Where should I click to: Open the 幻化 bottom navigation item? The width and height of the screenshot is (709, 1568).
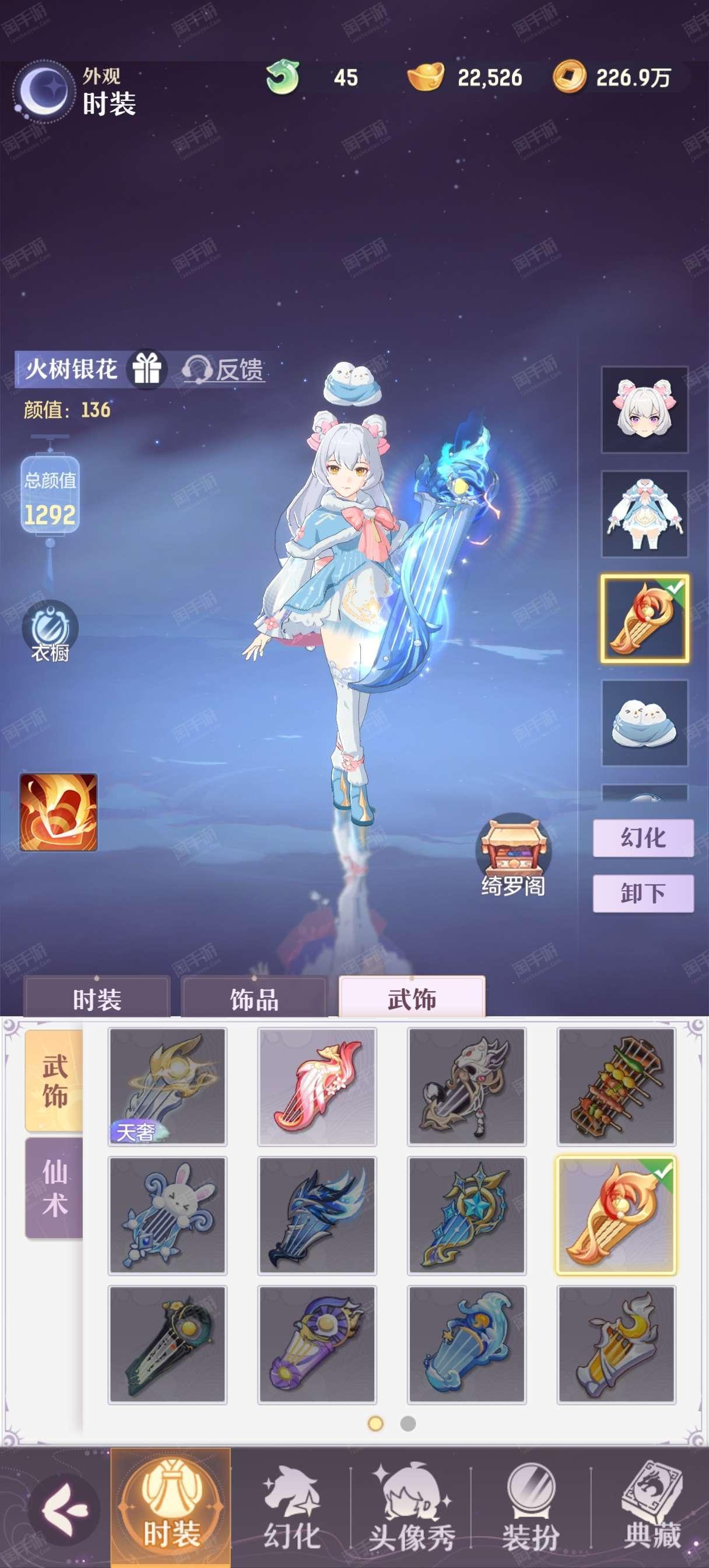tap(292, 1507)
